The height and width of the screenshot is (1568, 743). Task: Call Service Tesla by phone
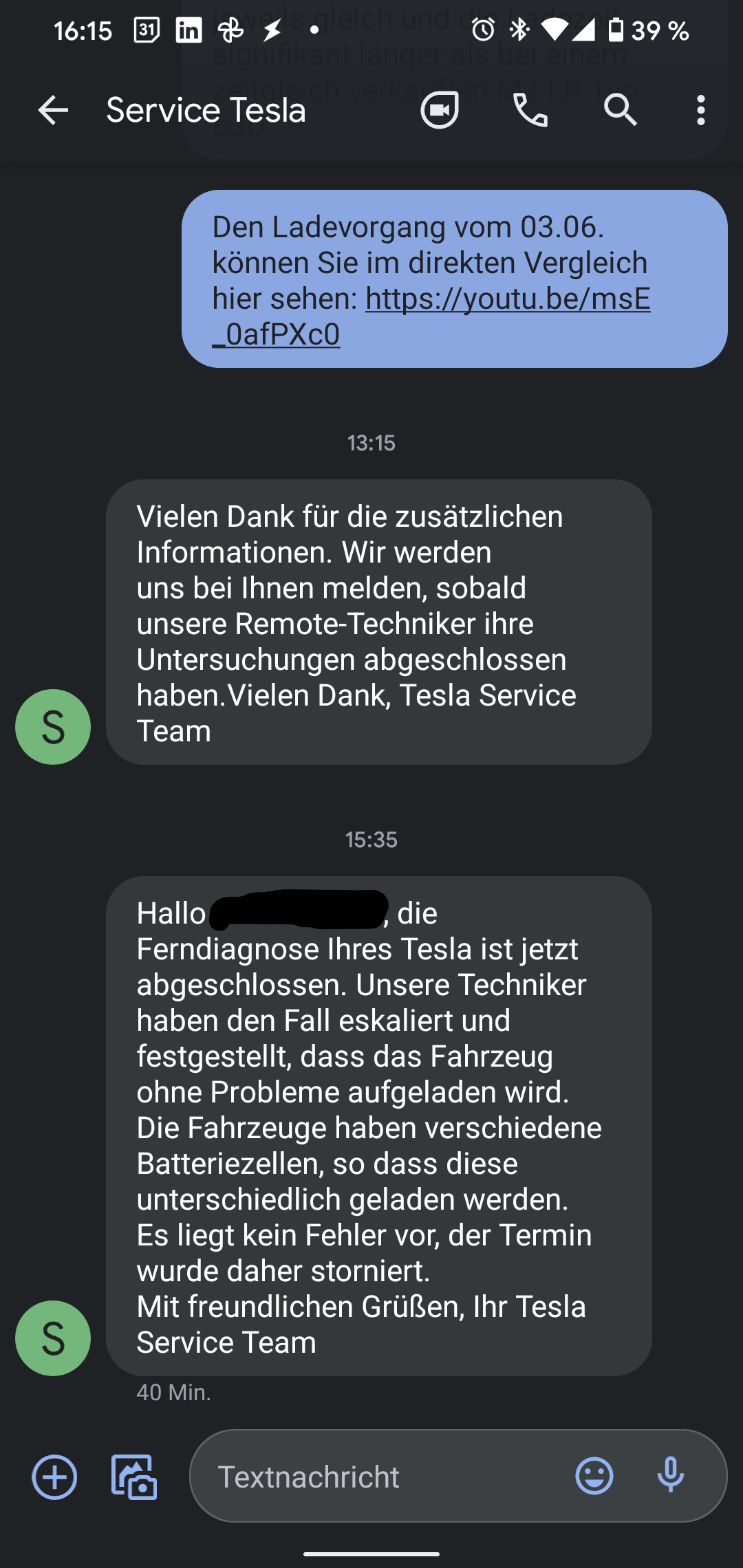pyautogui.click(x=530, y=110)
